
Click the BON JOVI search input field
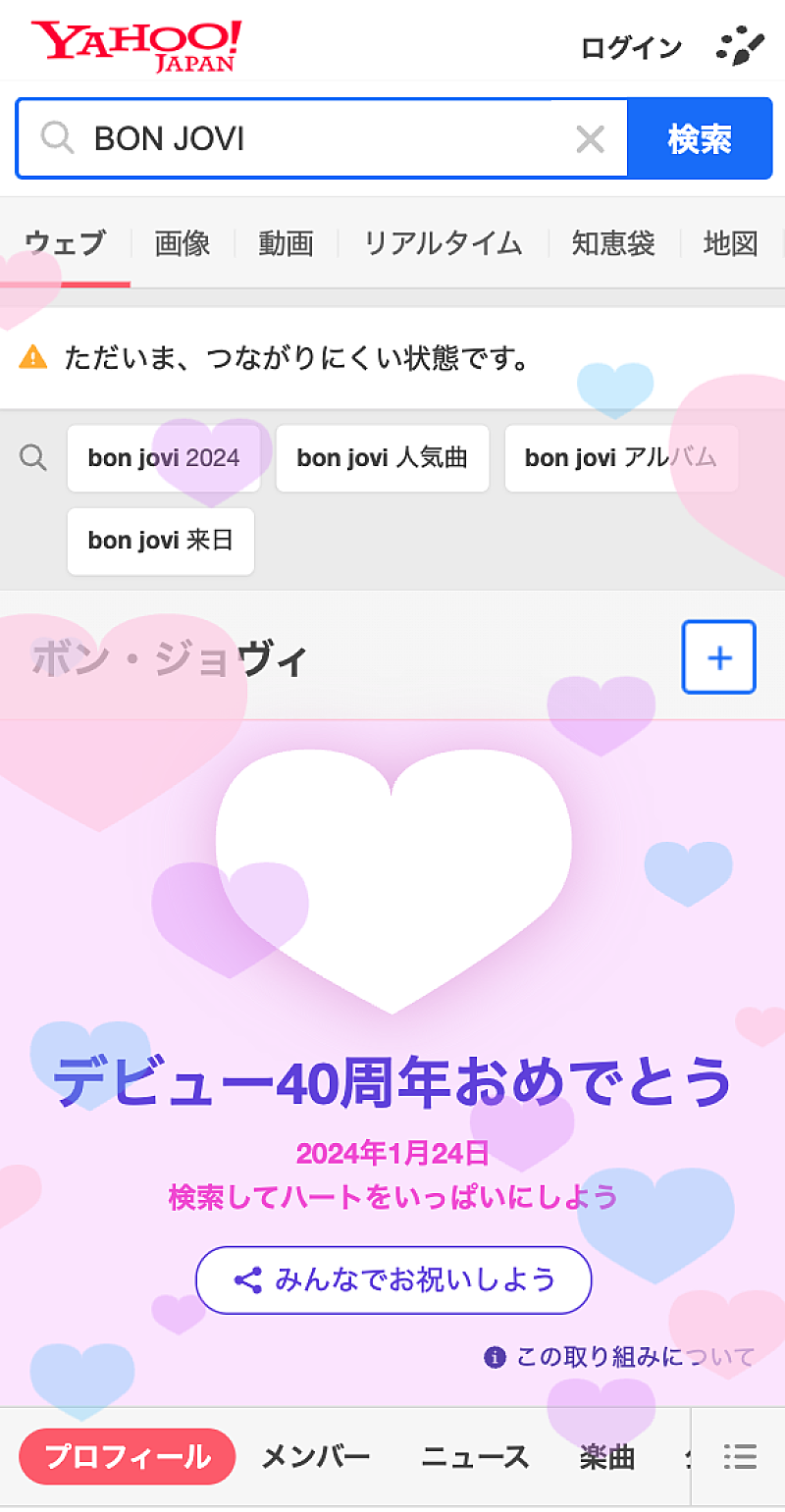tap(294, 138)
